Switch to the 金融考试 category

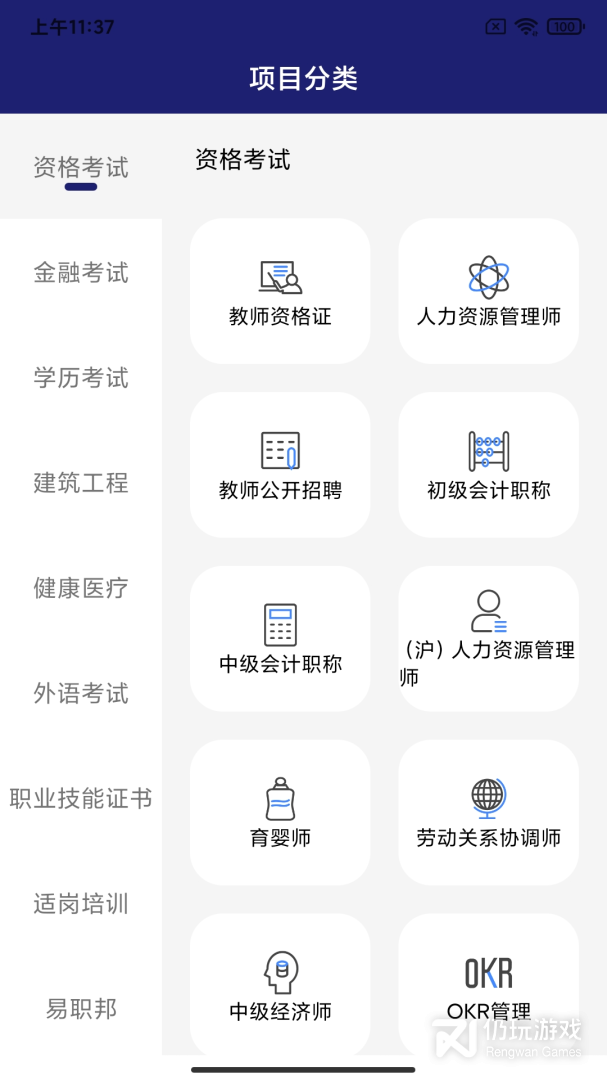(x=81, y=272)
